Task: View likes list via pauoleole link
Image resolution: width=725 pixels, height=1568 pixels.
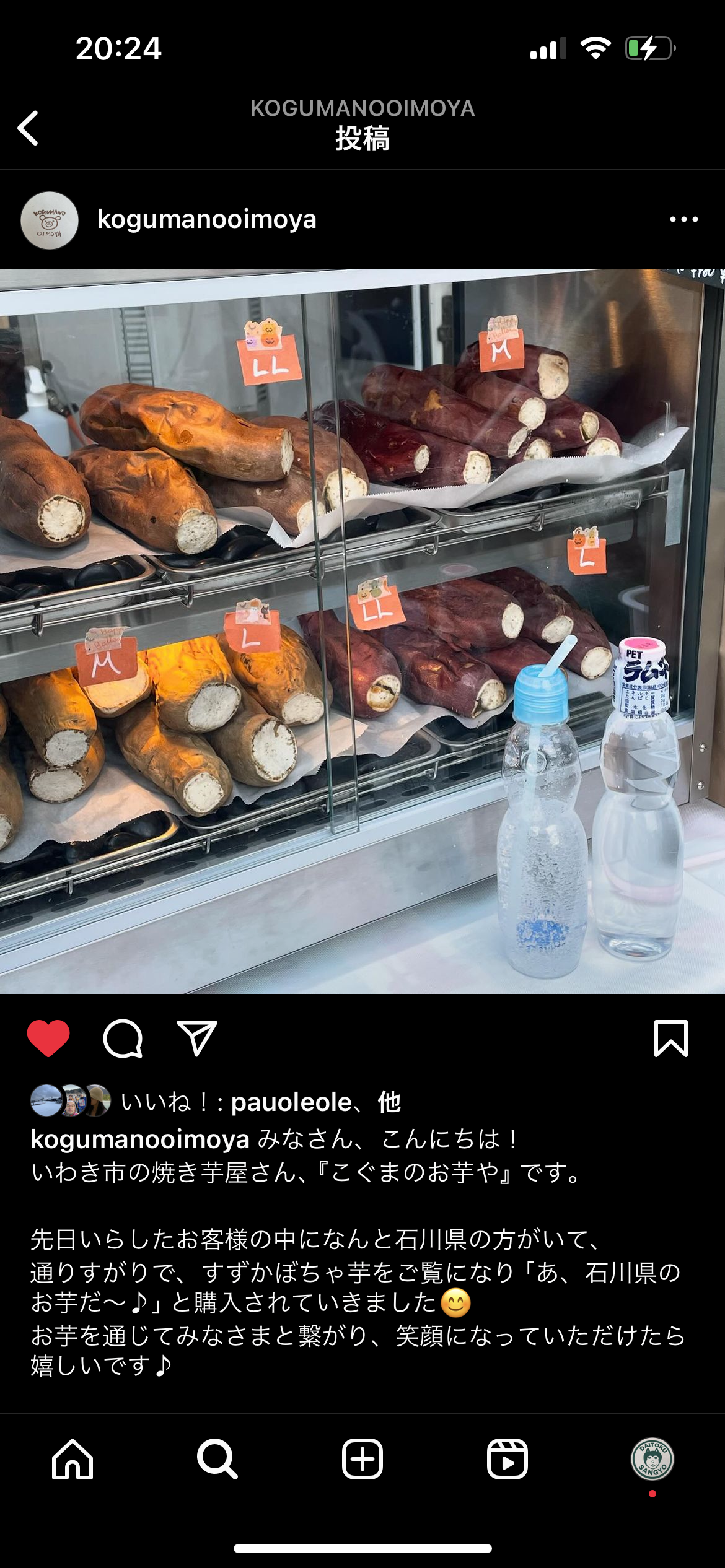Action: (x=291, y=1103)
